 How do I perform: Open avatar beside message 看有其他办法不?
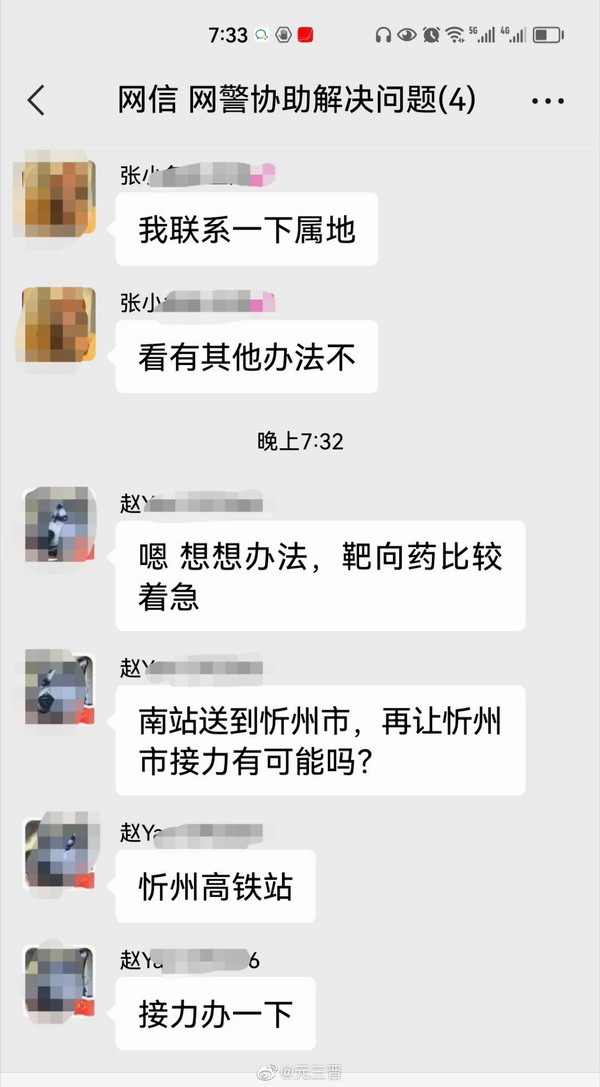(59, 324)
